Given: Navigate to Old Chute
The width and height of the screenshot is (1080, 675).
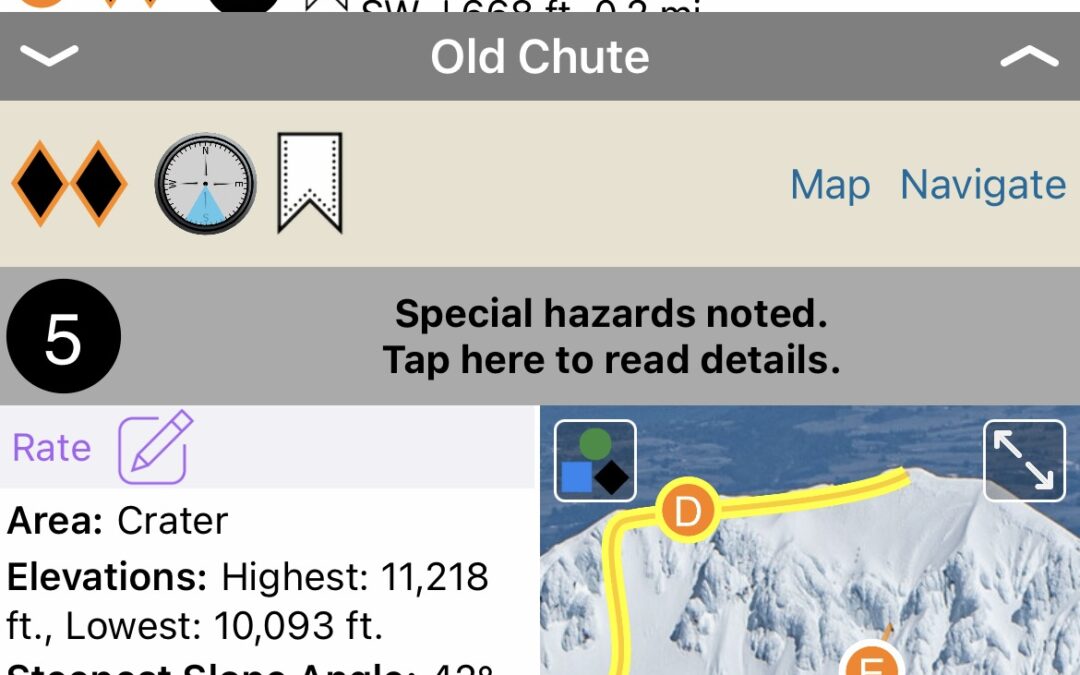Looking at the screenshot, I should tap(982, 185).
